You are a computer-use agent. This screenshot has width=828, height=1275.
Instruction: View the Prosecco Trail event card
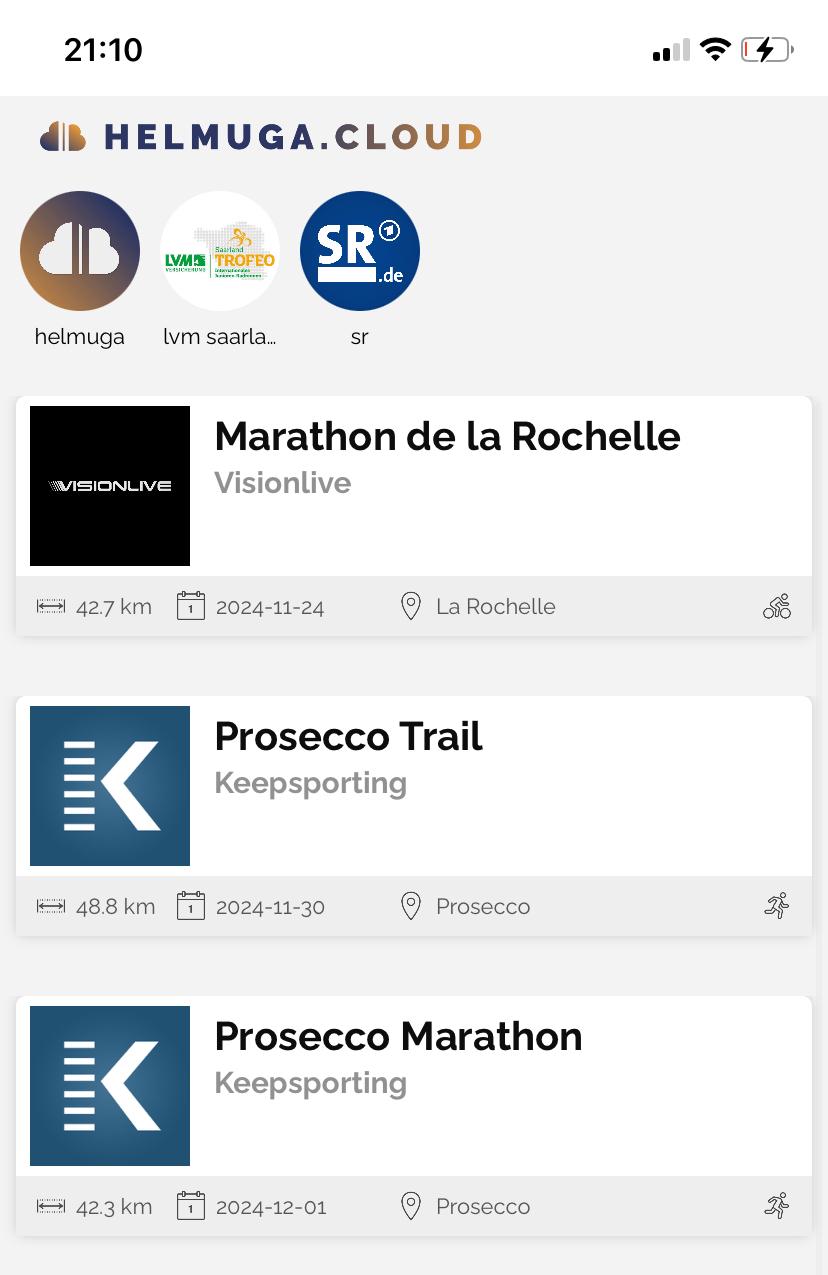pos(348,737)
